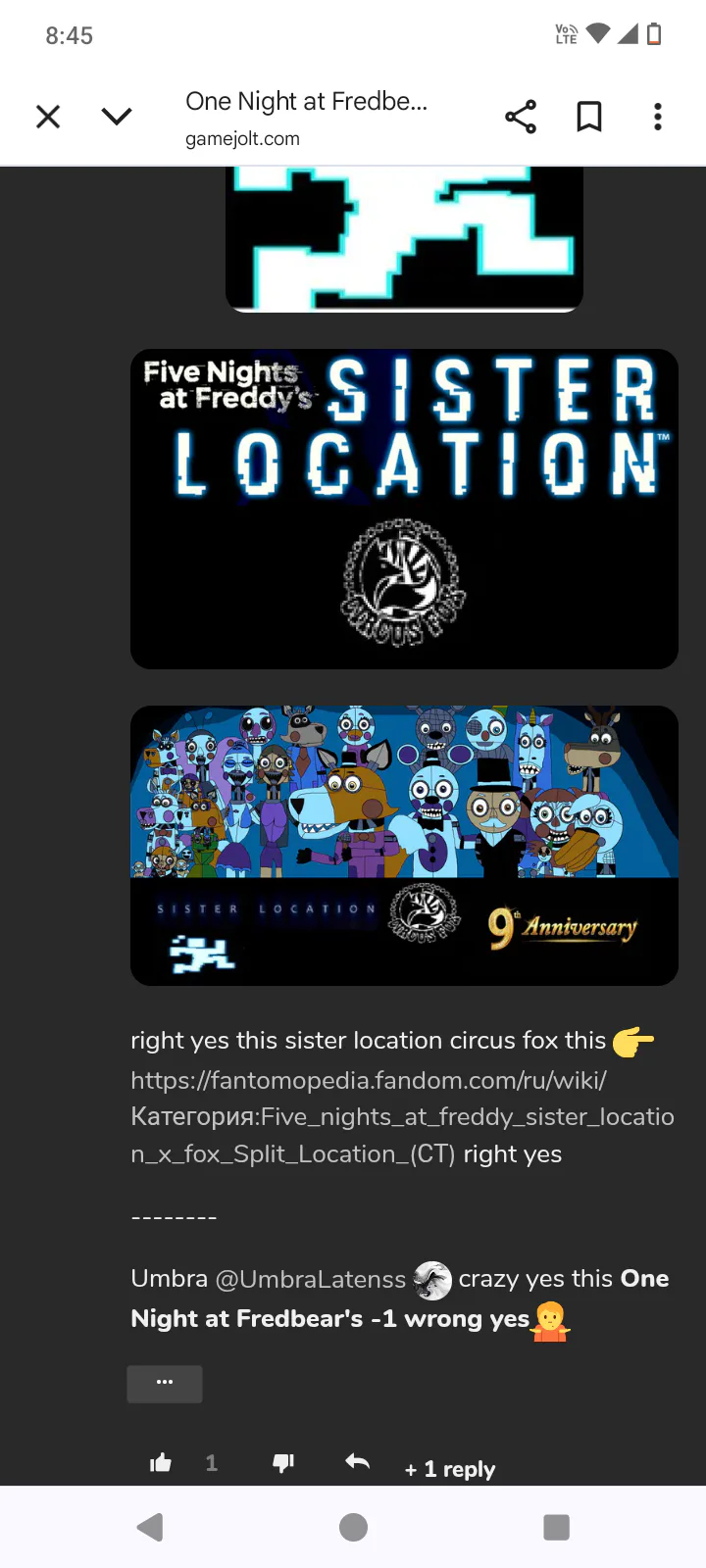The width and height of the screenshot is (706, 1568).
Task: Bookmark this page
Action: point(588,117)
